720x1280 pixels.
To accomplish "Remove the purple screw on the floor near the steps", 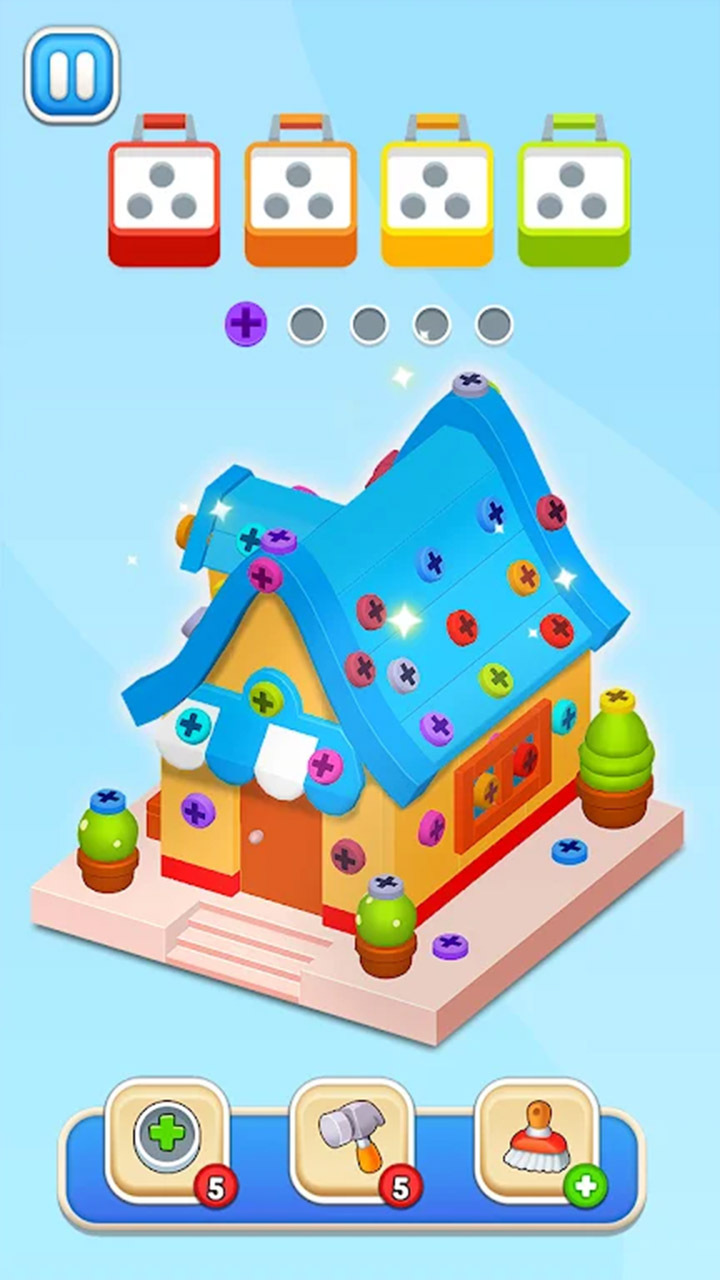I will tap(450, 944).
